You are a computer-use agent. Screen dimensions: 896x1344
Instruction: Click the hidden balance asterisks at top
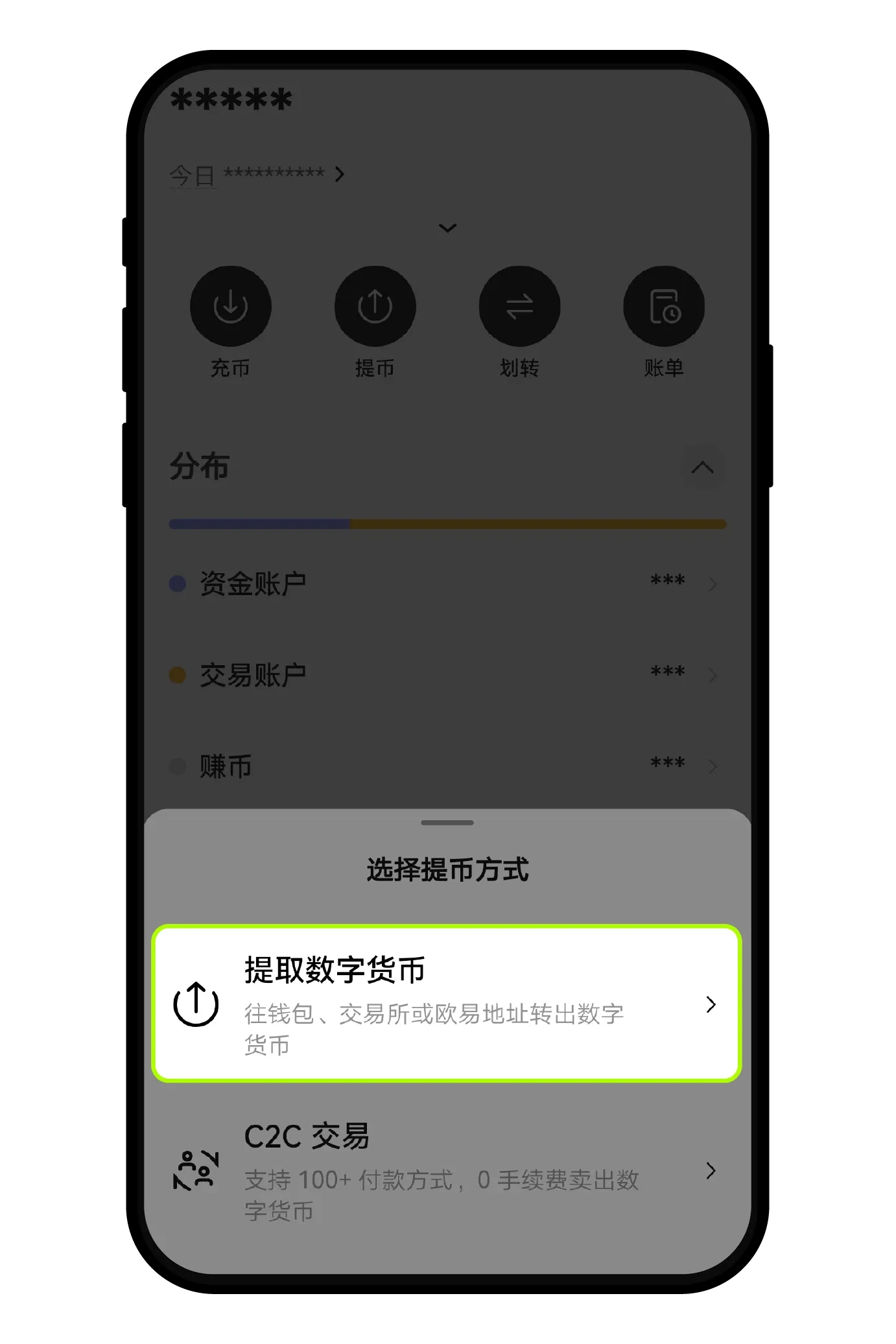coord(230,99)
